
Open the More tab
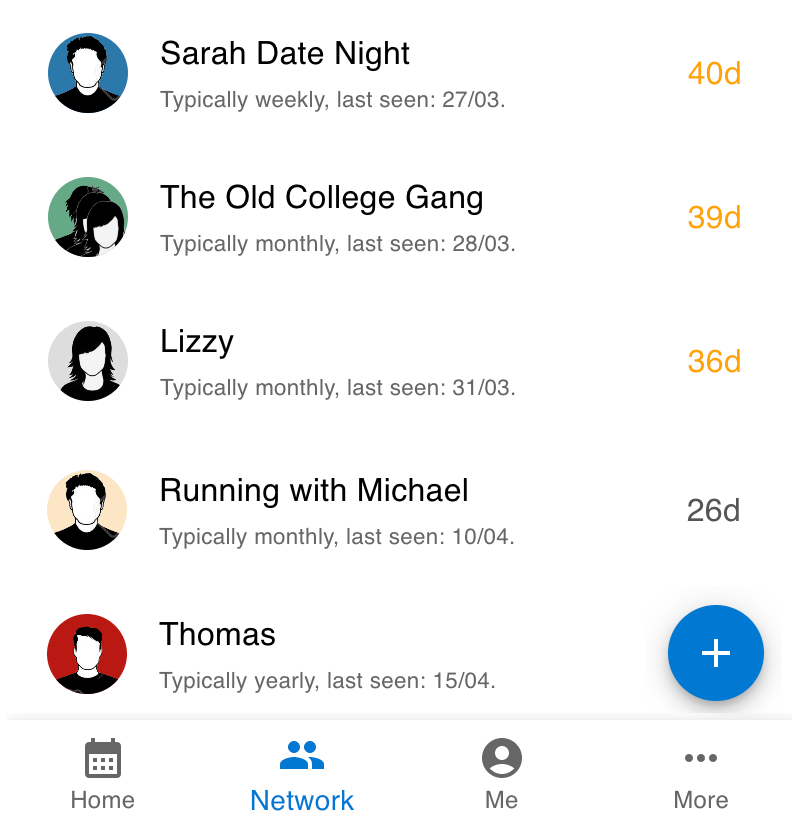point(700,774)
